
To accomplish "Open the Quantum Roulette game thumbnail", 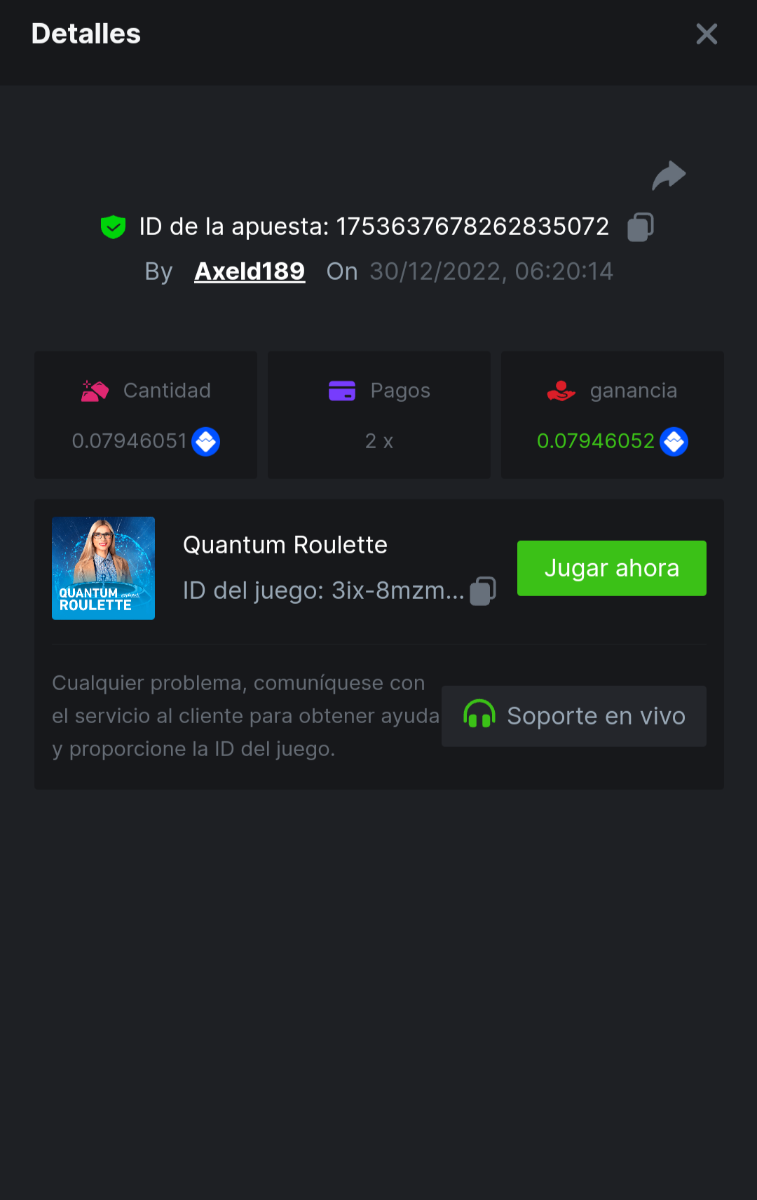I will pyautogui.click(x=104, y=568).
